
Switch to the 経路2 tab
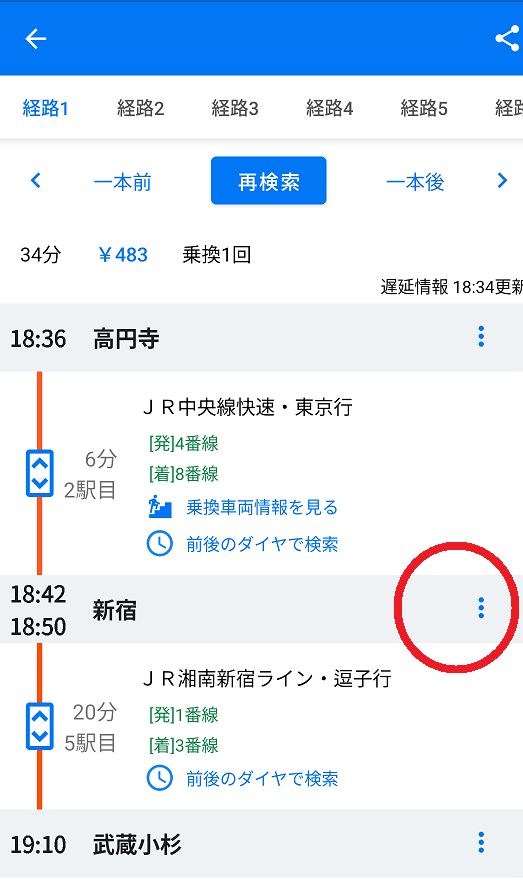pos(140,108)
